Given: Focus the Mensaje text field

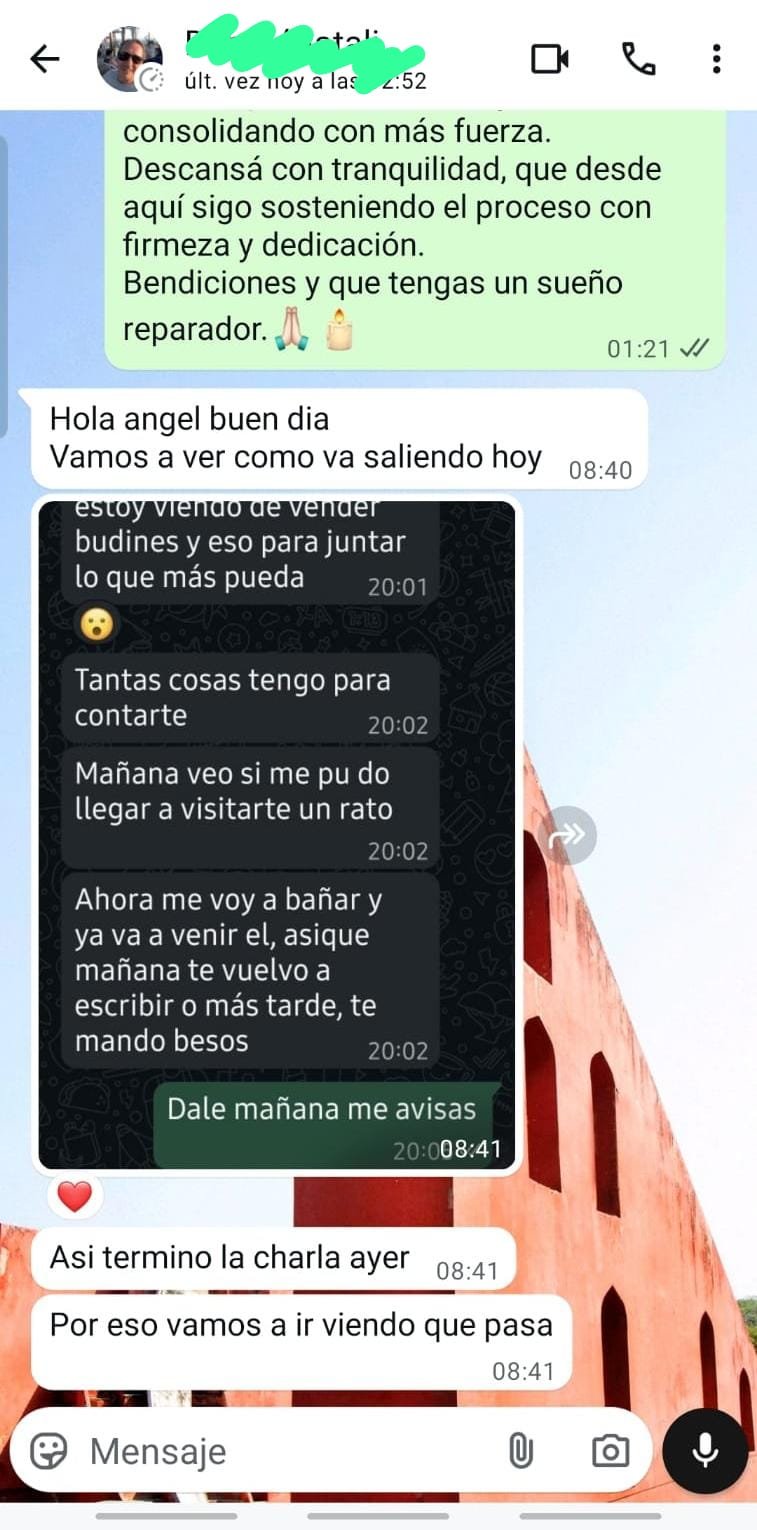Looking at the screenshot, I should 280,1451.
